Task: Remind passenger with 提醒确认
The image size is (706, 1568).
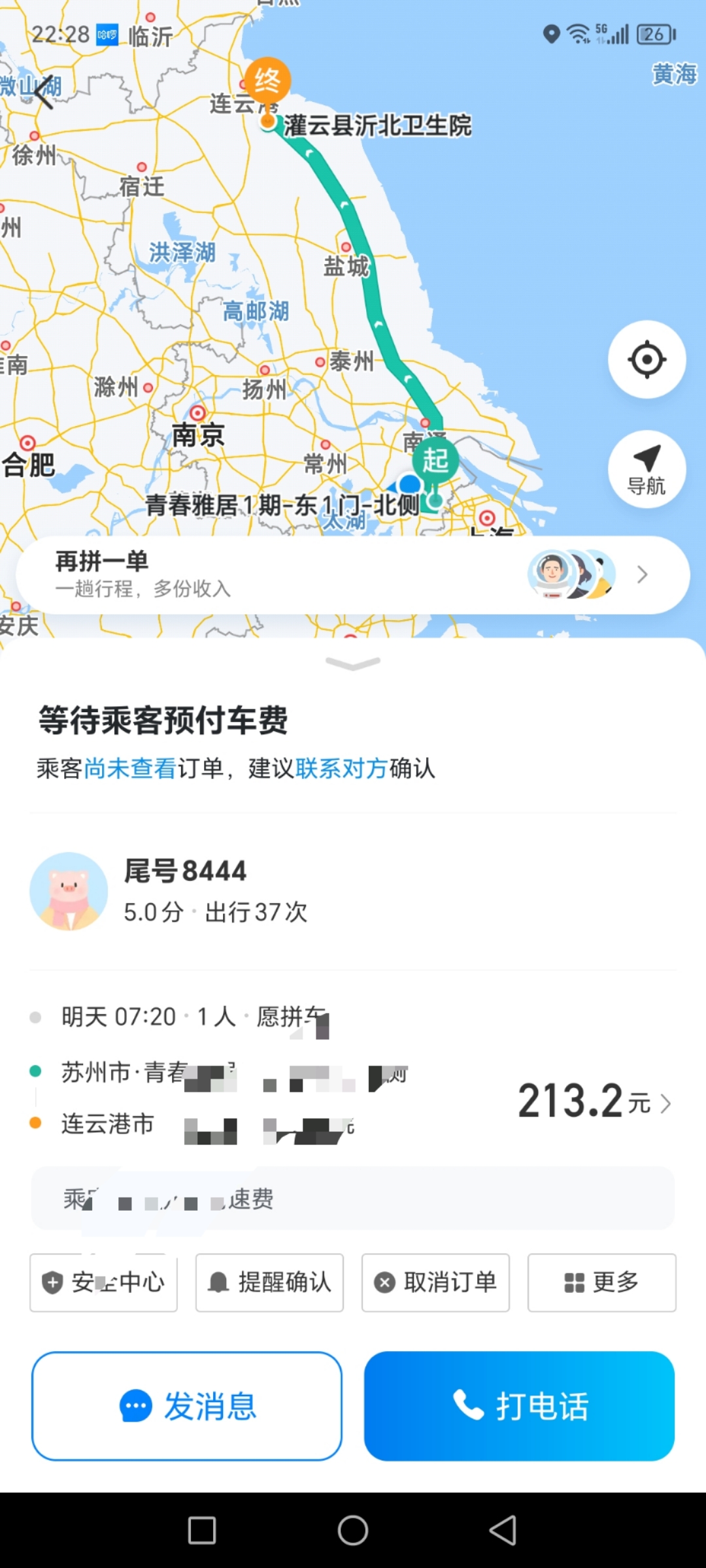Action: 269,1282
